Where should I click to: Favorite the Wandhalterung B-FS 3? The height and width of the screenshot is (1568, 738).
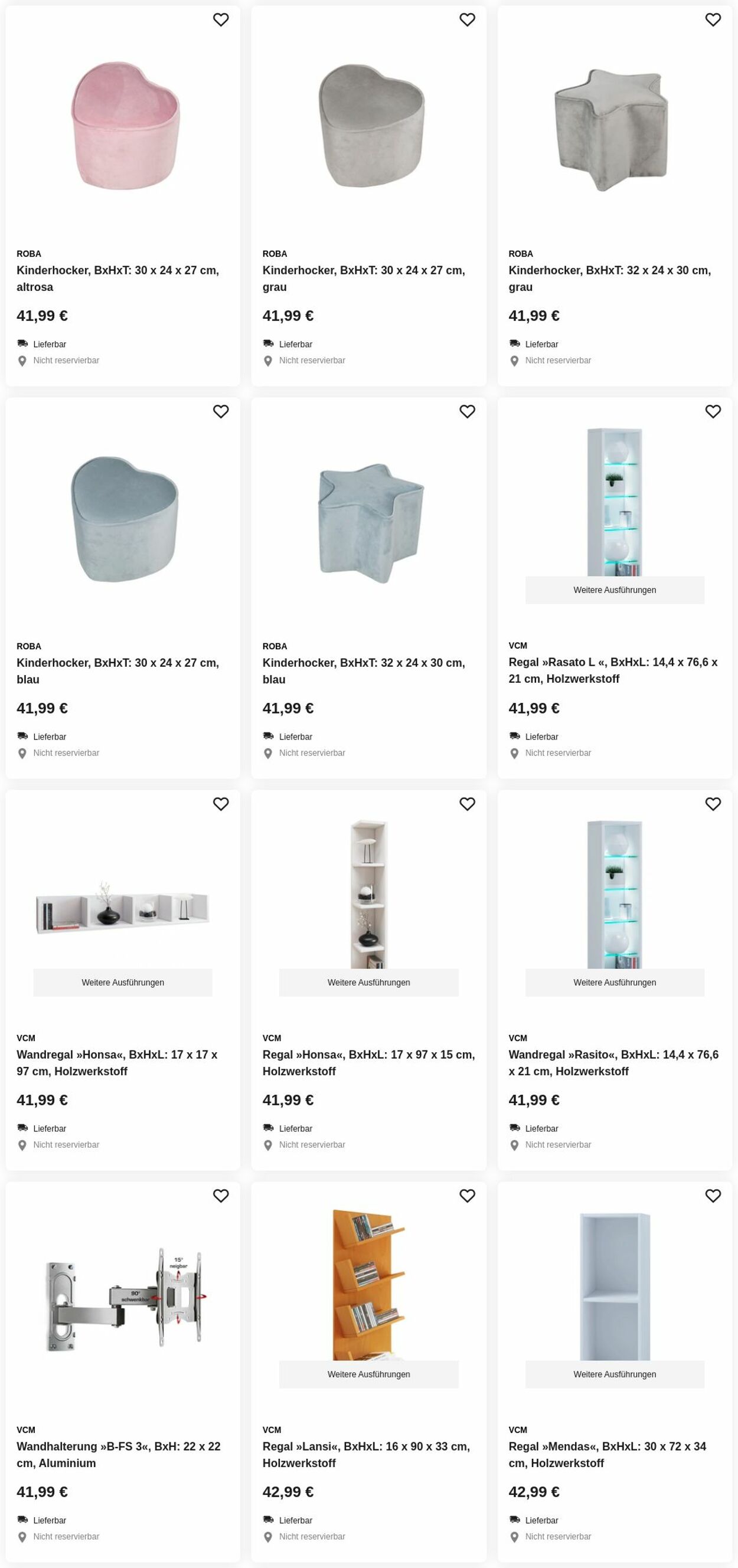(220, 1196)
